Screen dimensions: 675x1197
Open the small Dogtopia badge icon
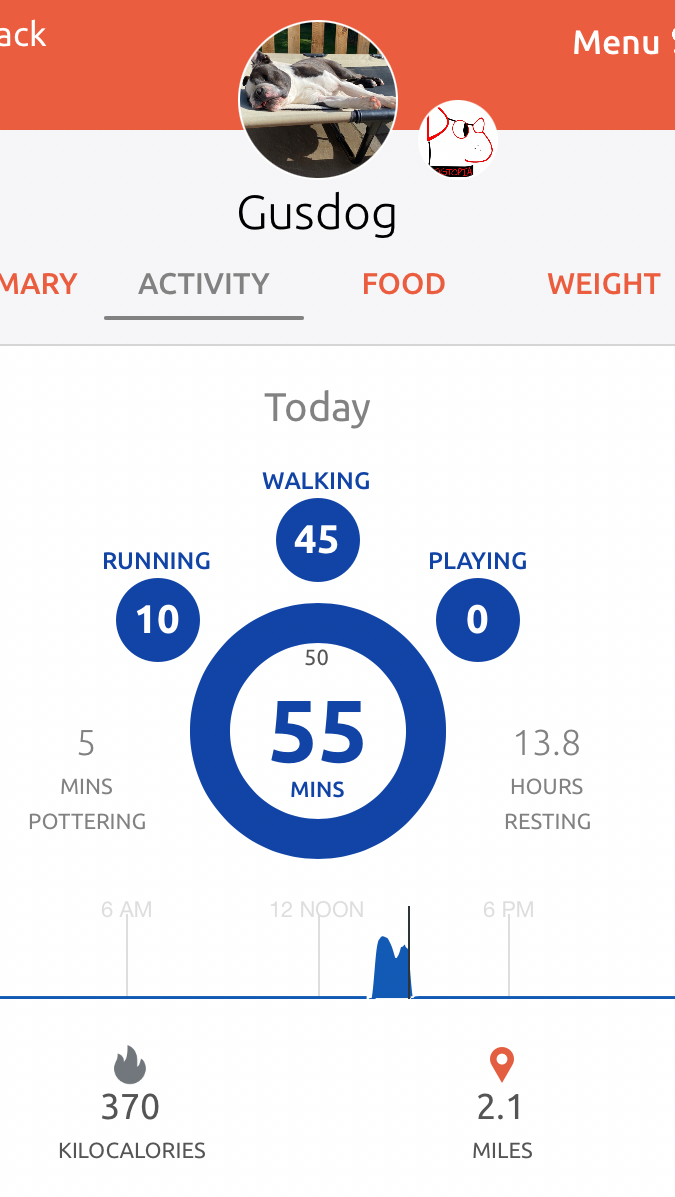458,141
